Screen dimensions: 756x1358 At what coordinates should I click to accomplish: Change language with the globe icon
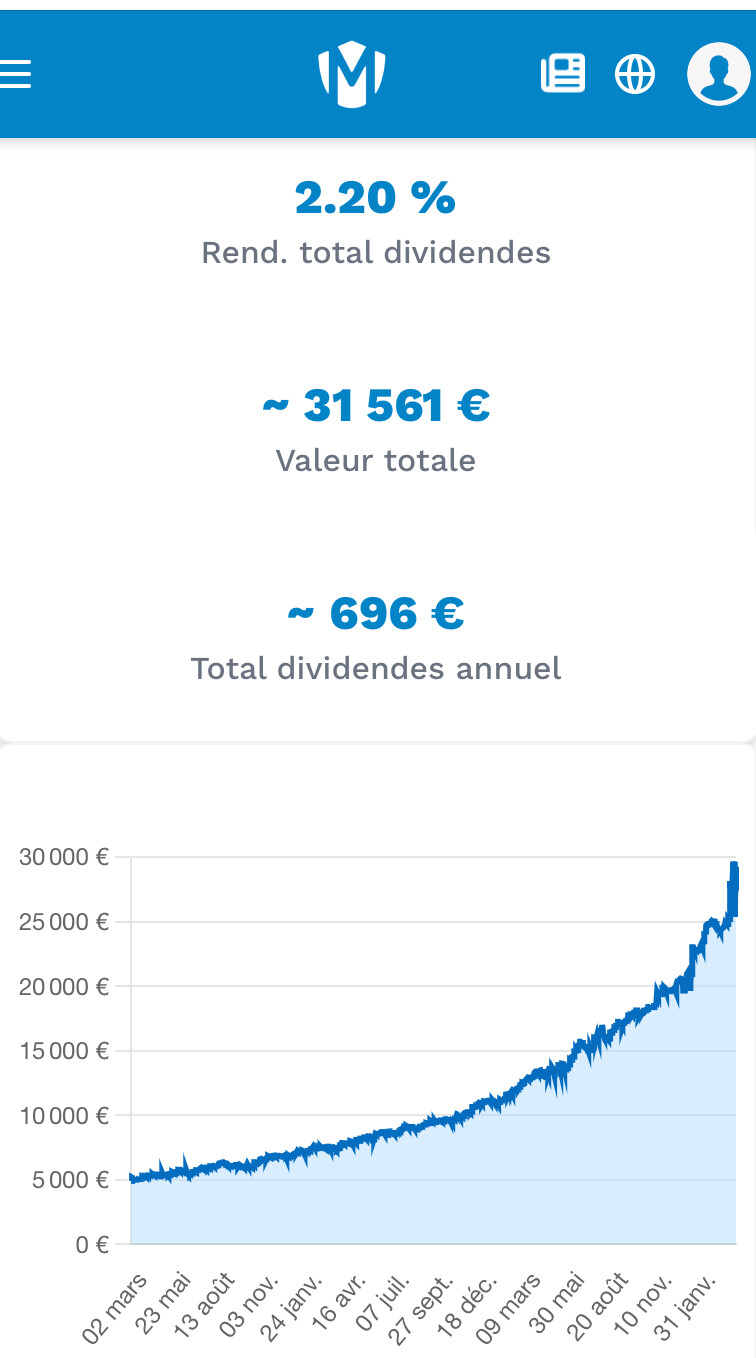tap(635, 74)
